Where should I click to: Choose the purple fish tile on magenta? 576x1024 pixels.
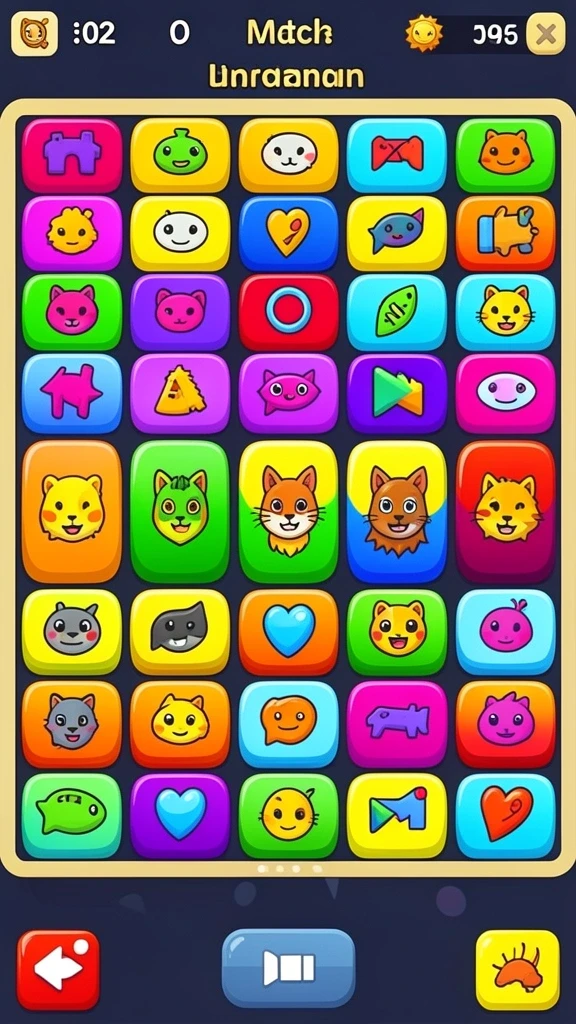(397, 724)
